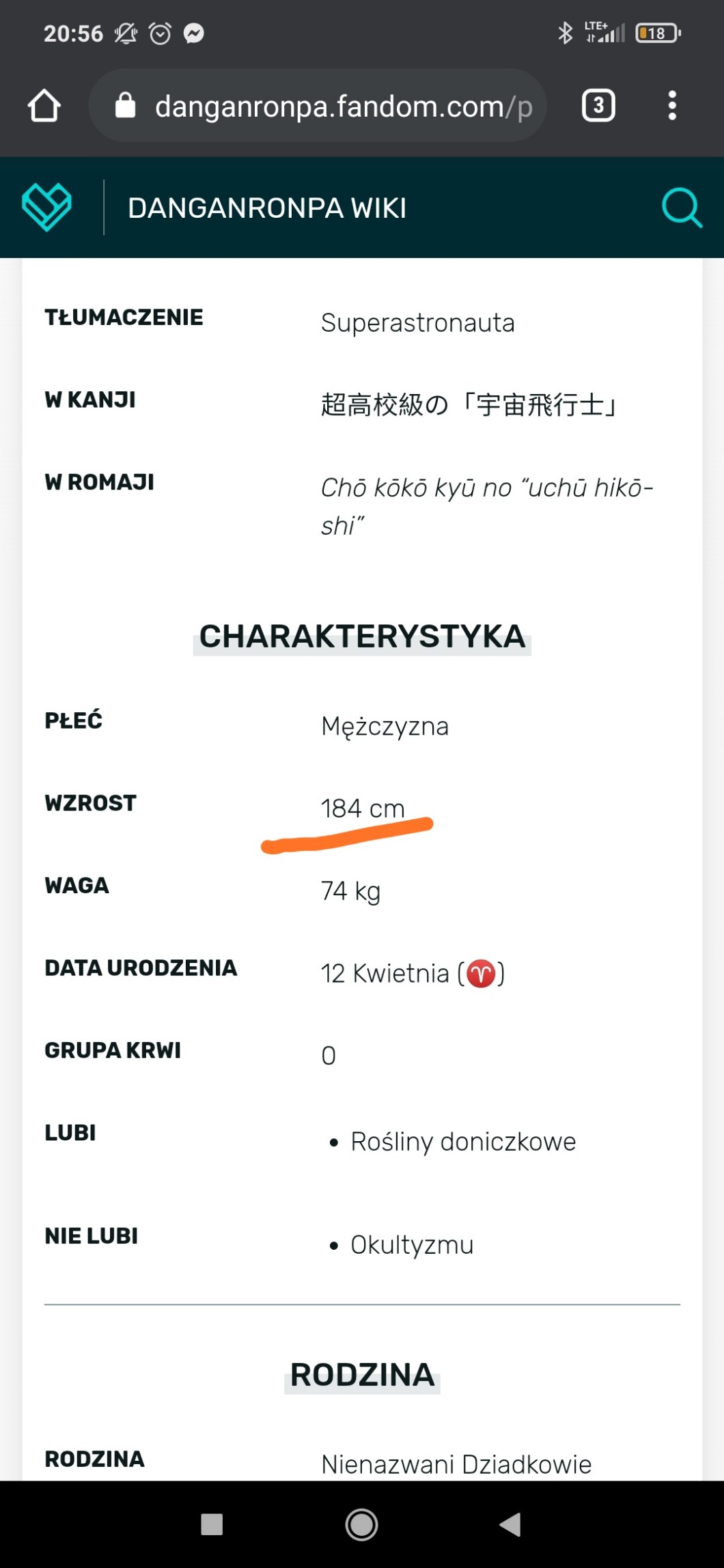Go back using system back button
The height and width of the screenshot is (1568, 724).
click(x=510, y=1524)
